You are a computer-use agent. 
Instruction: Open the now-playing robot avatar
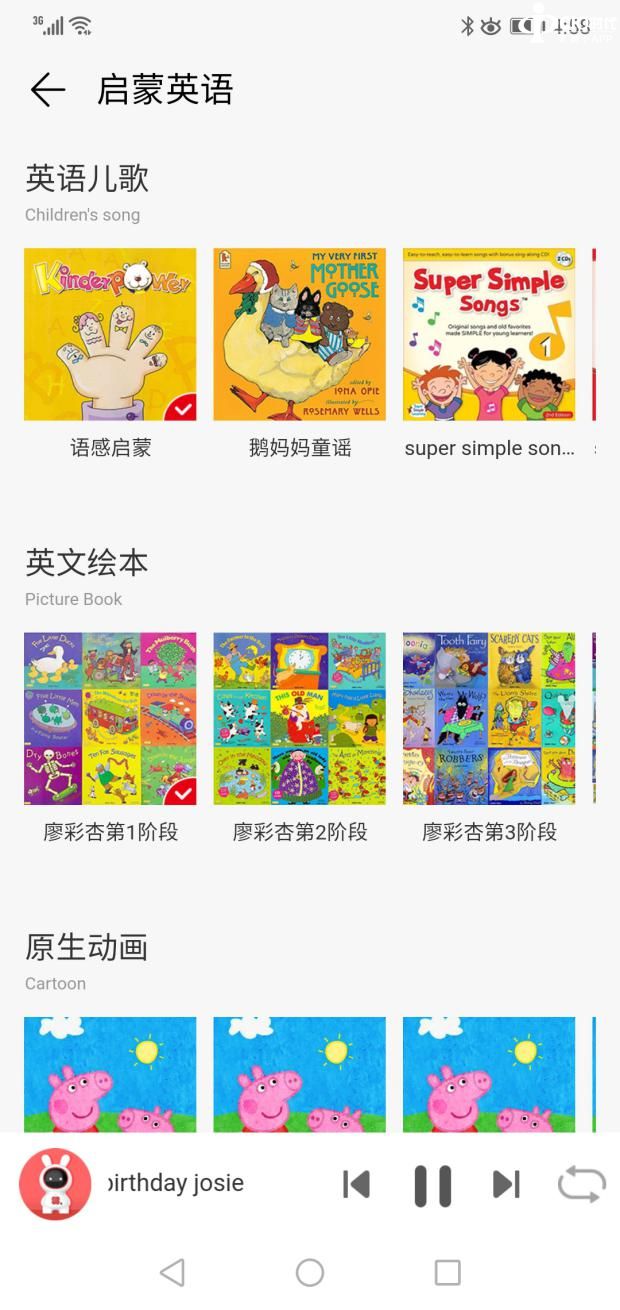click(55, 1184)
